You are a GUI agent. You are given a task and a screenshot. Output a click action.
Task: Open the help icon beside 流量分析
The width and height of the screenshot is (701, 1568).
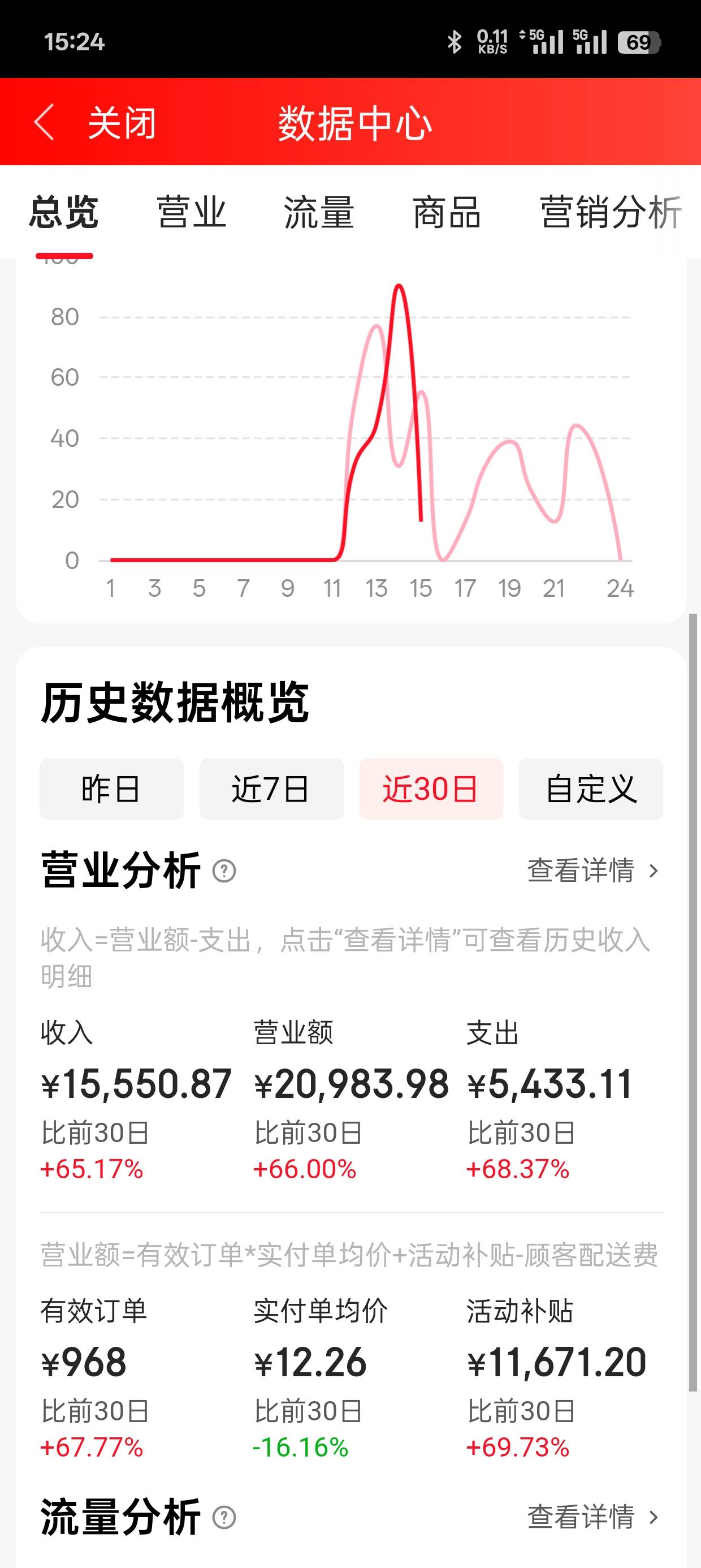coord(224,1518)
